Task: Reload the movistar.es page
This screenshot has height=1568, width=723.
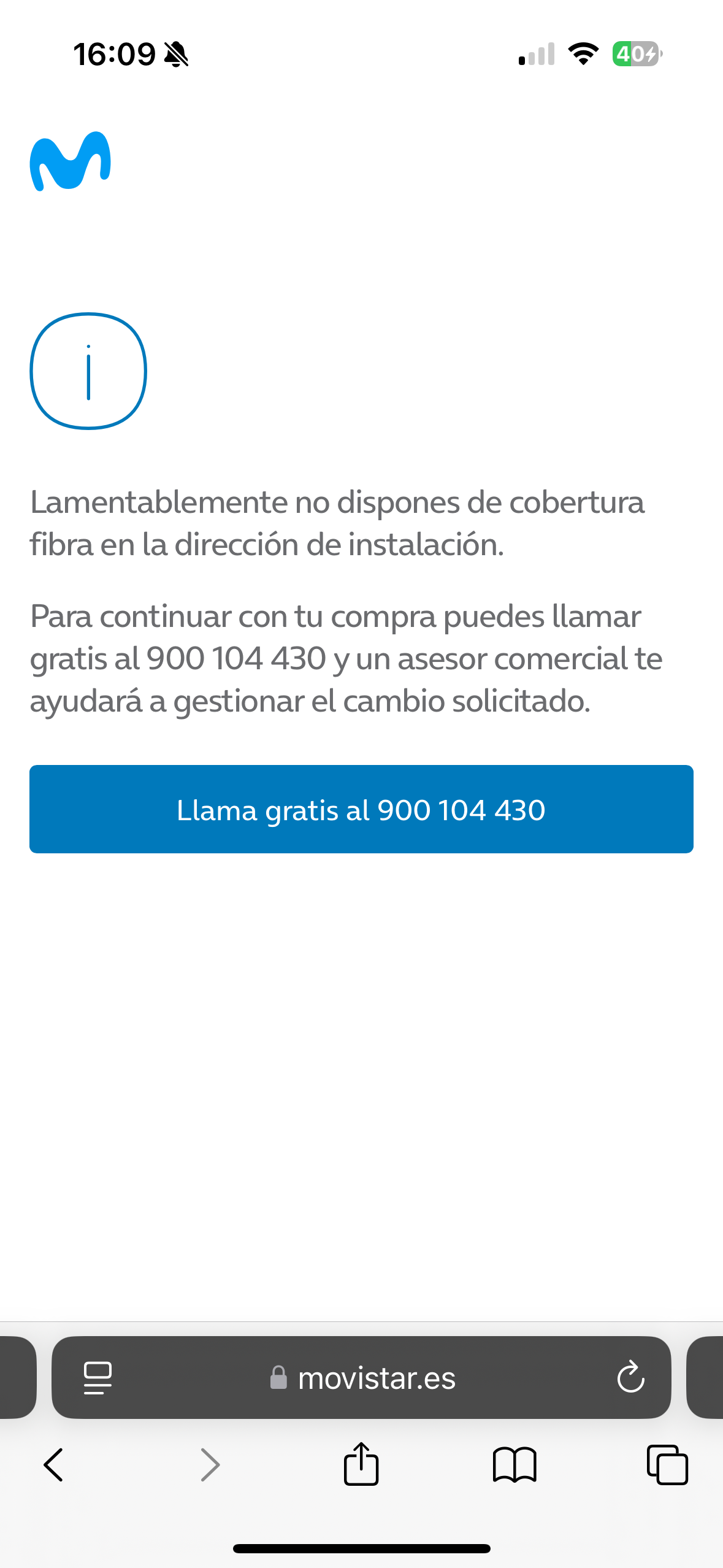Action: click(630, 1378)
